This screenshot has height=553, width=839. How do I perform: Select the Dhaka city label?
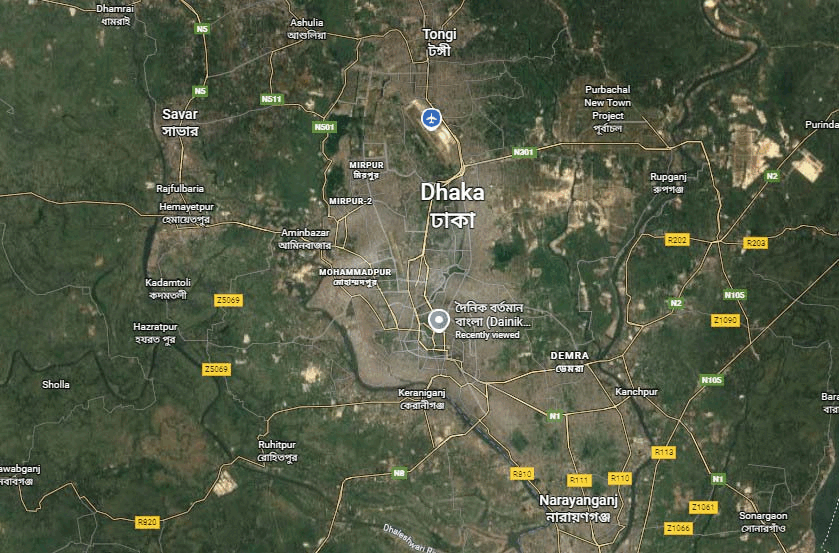click(x=452, y=204)
